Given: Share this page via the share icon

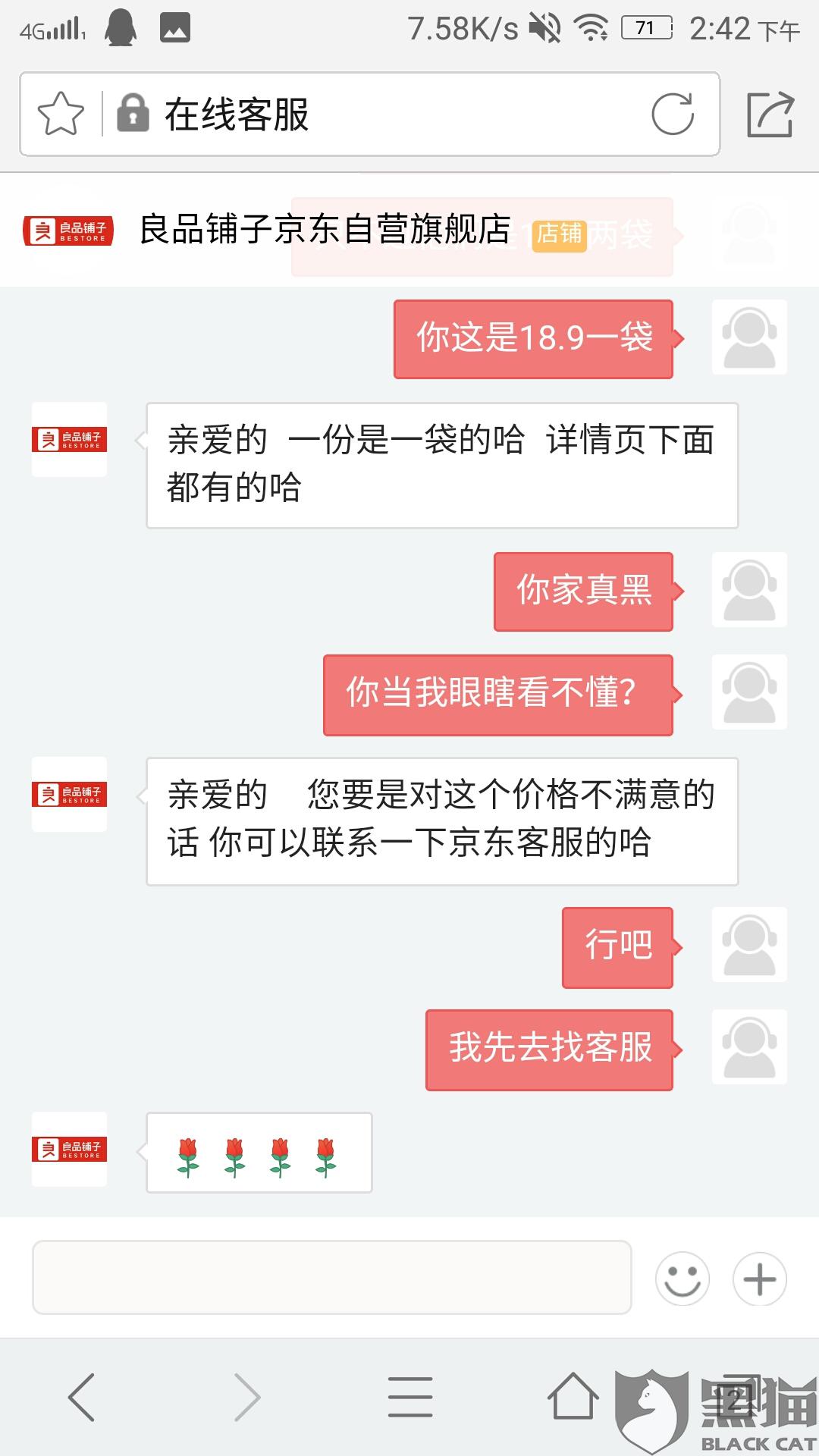Looking at the screenshot, I should click(x=770, y=115).
